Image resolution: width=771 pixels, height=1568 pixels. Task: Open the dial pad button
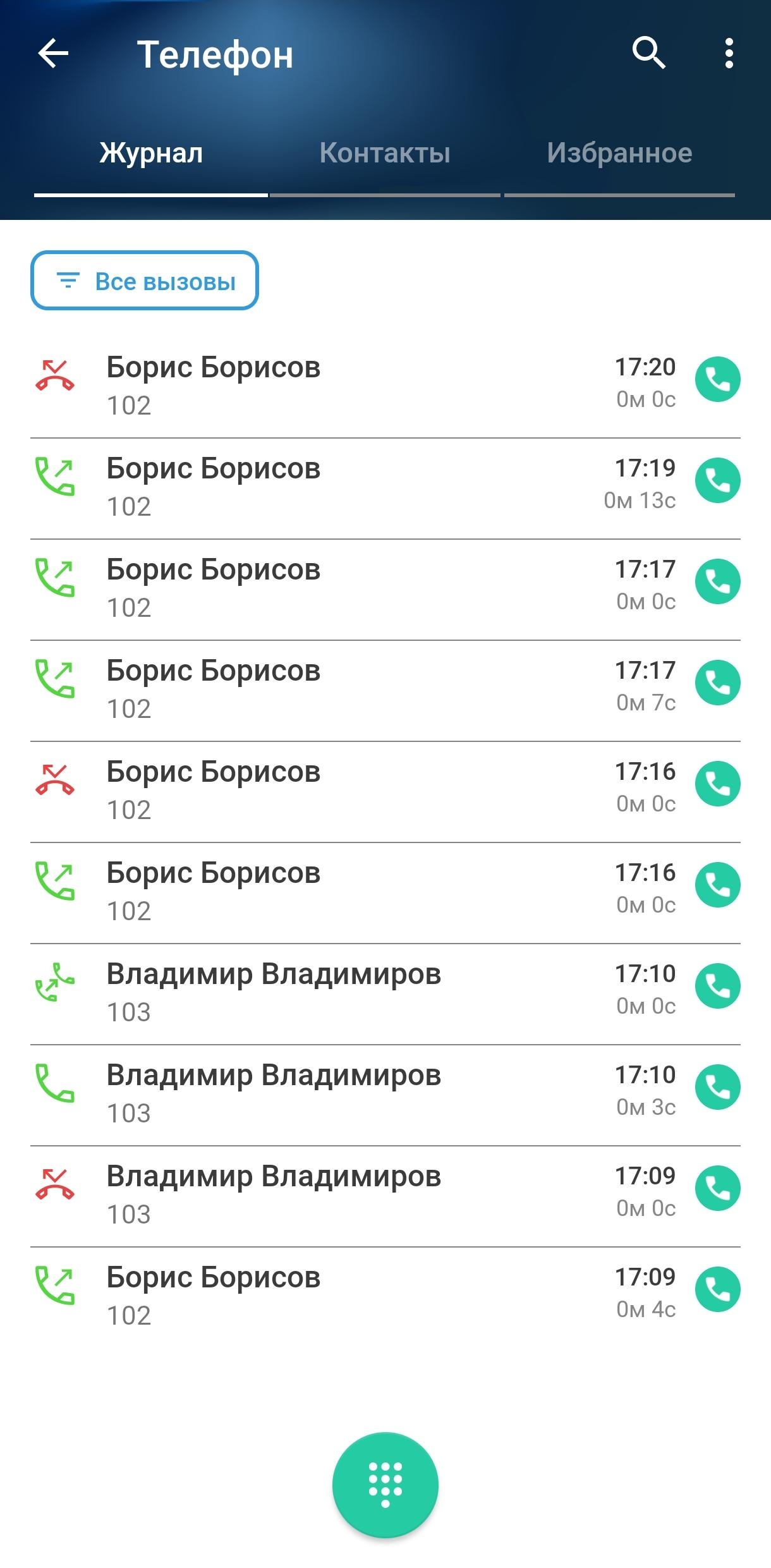[x=385, y=1484]
